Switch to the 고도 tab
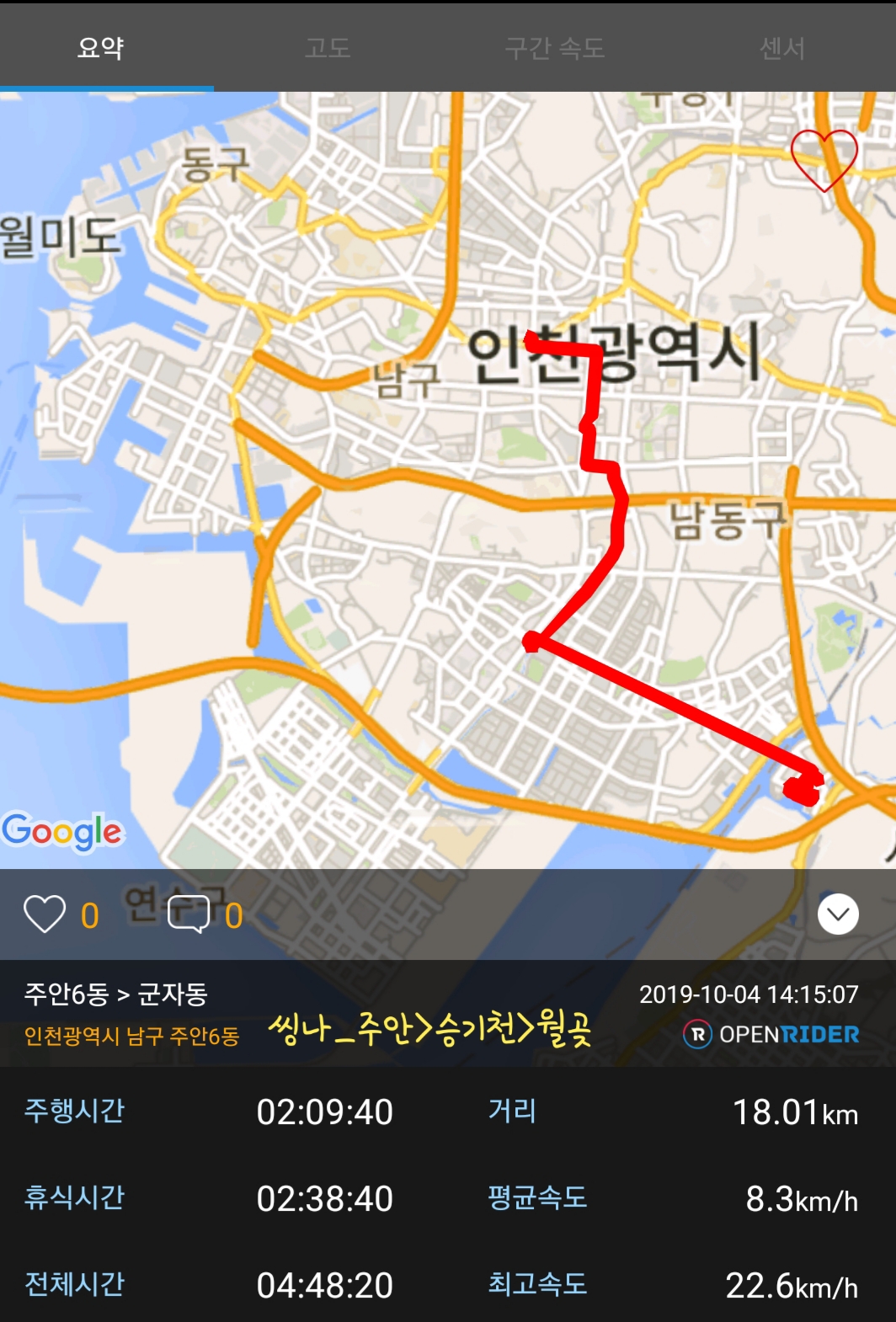The image size is (896, 1322). (328, 48)
